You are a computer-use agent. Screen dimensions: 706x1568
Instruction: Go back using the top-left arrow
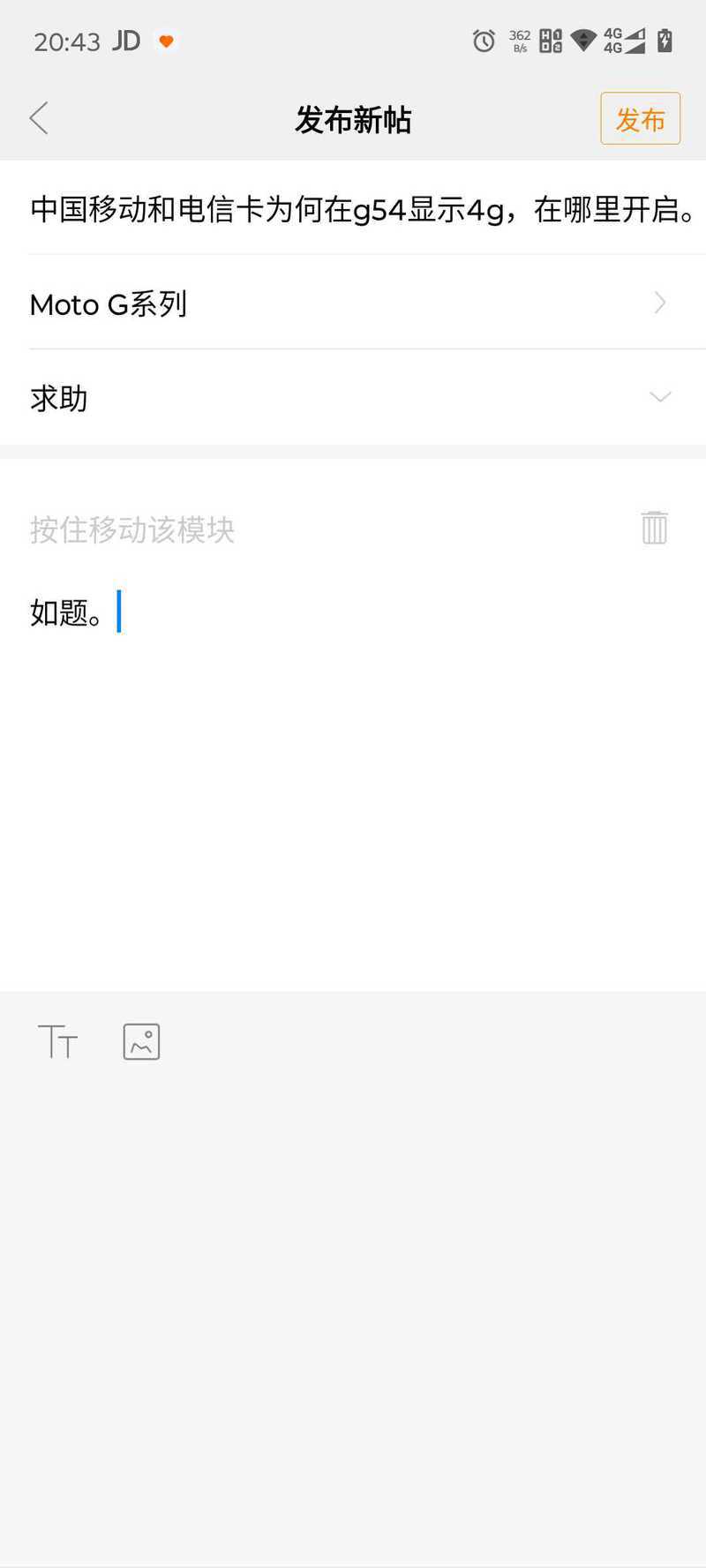coord(39,118)
